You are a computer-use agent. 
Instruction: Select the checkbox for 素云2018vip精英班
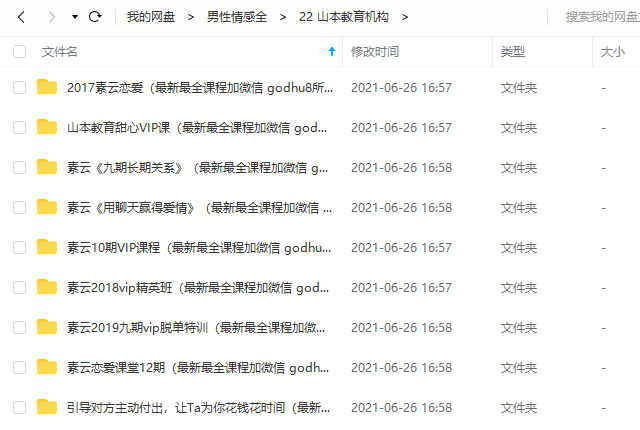point(20,287)
